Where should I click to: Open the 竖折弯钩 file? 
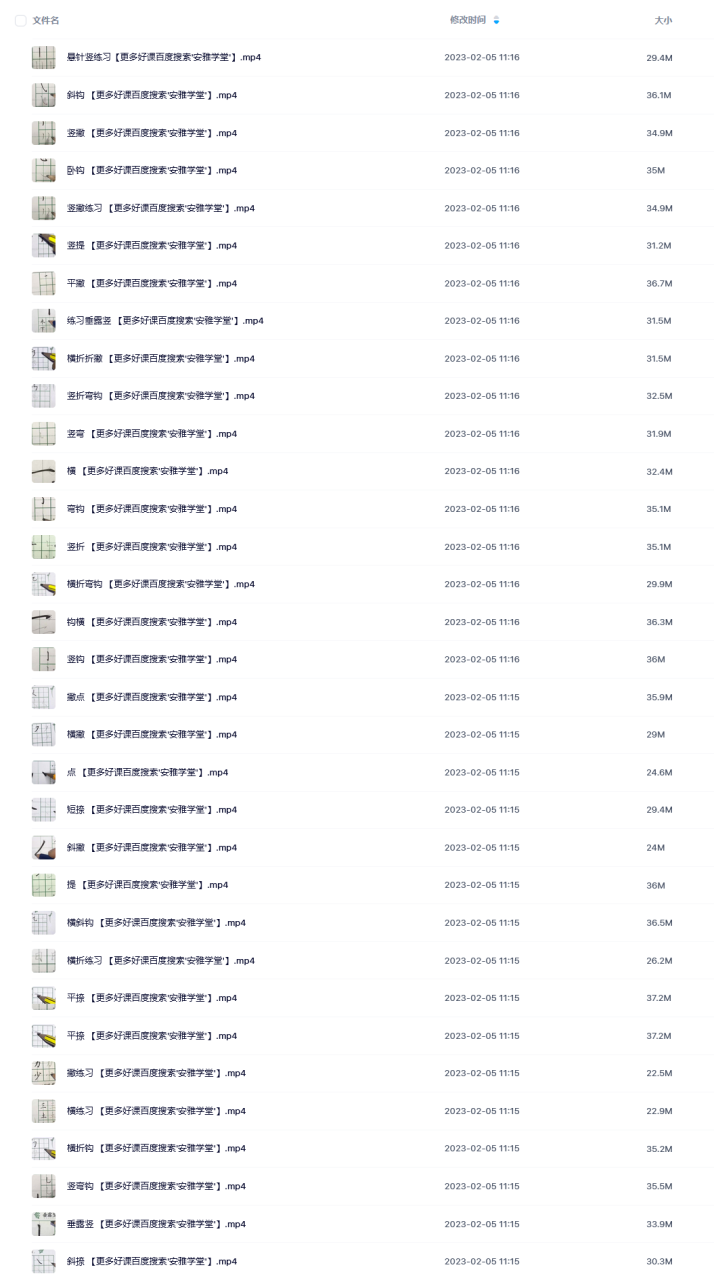click(161, 396)
